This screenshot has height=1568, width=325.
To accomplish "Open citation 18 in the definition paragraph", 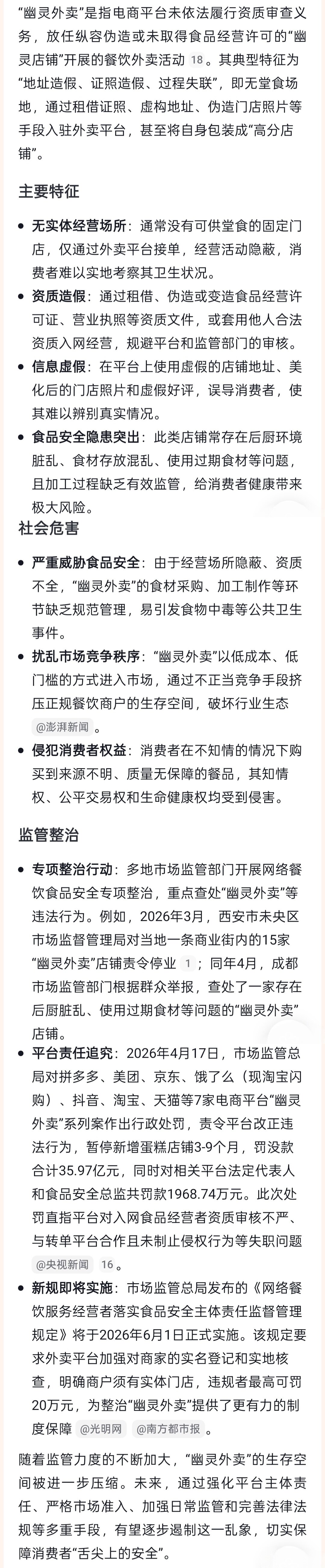I will [x=197, y=60].
